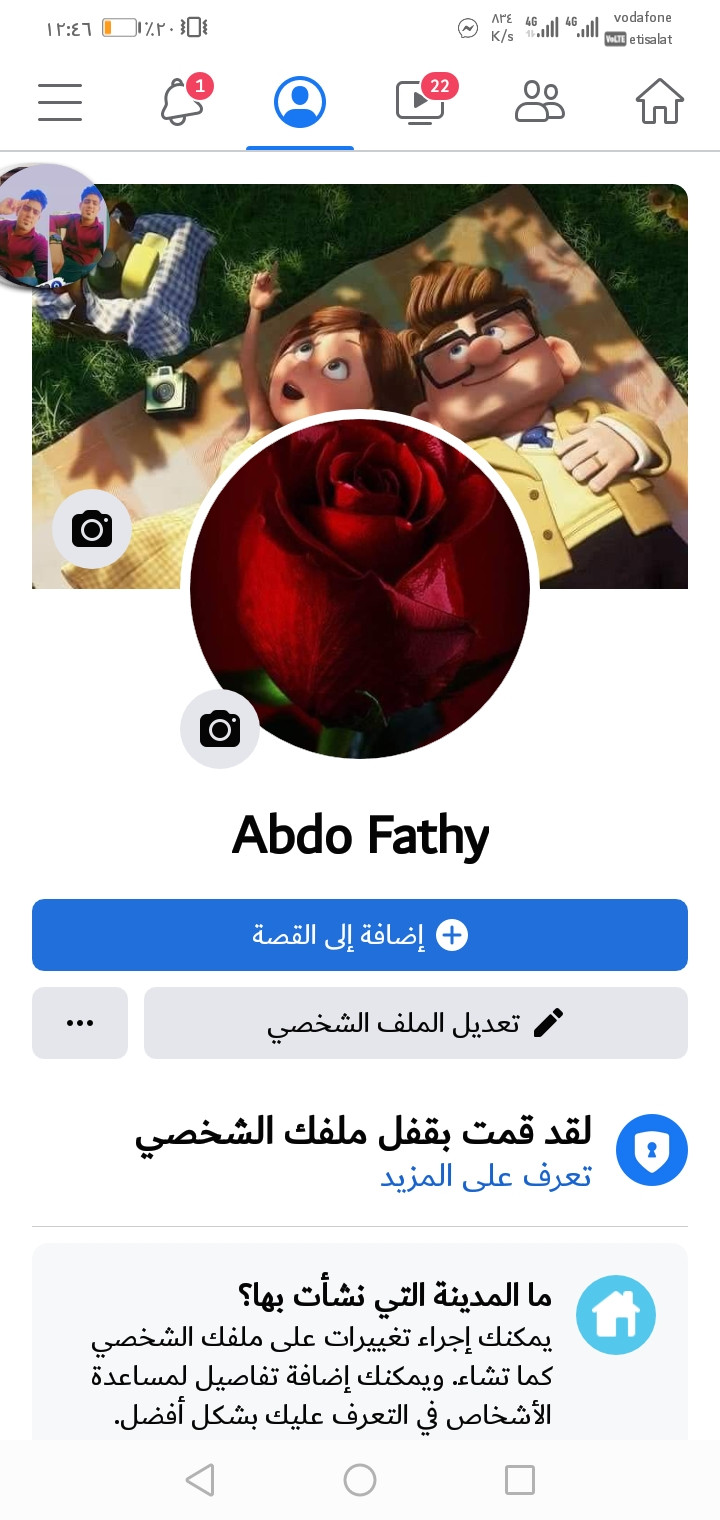The image size is (720, 1520).
Task: Open the three-dots more options button
Action: (x=80, y=1023)
